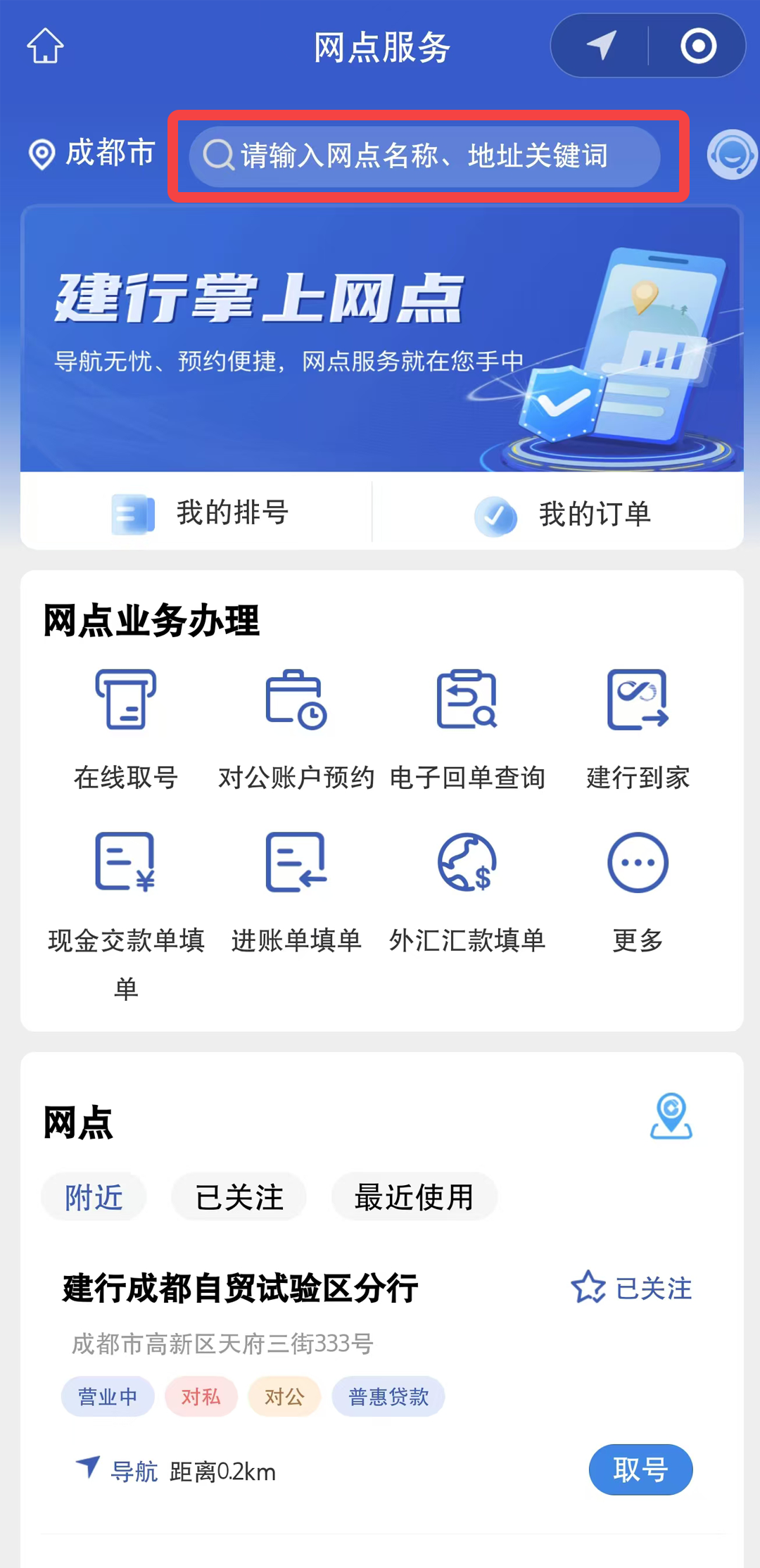760x1568 pixels.
Task: Select 进账单填单
Action: (x=296, y=891)
